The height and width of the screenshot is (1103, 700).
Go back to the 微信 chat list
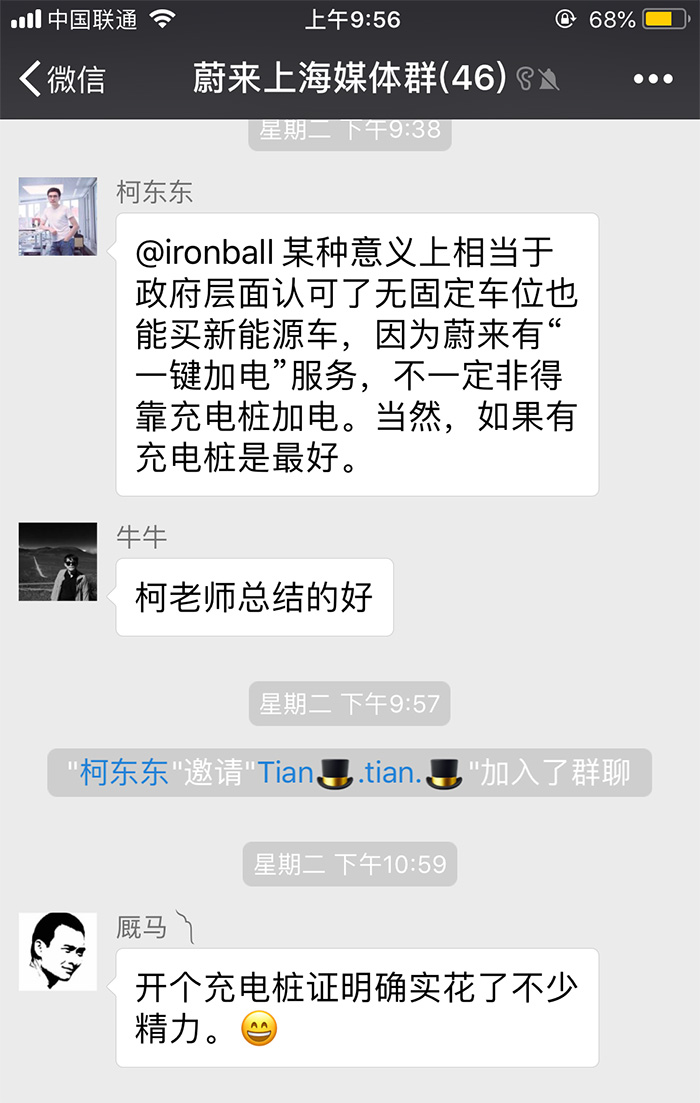click(62, 79)
